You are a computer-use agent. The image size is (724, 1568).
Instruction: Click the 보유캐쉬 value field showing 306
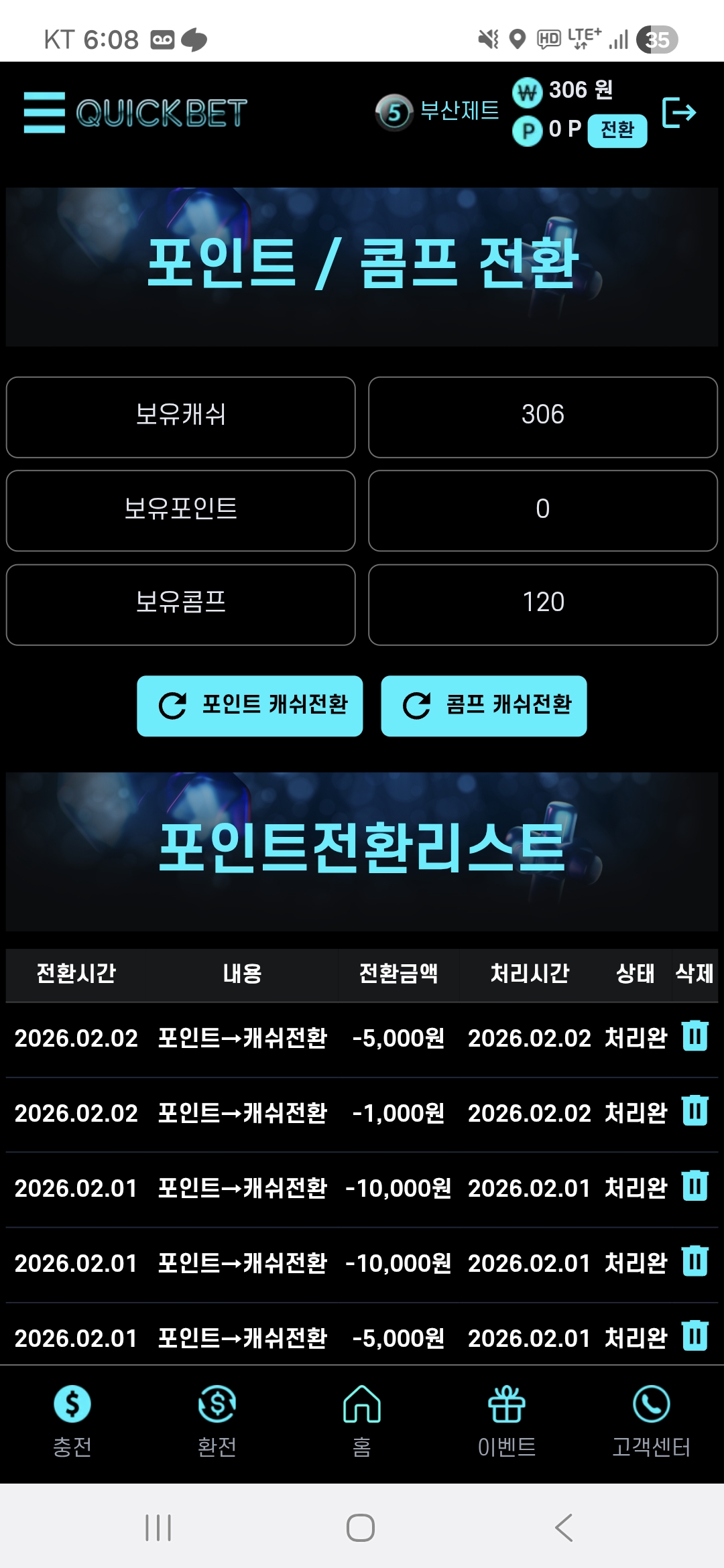[x=542, y=417]
